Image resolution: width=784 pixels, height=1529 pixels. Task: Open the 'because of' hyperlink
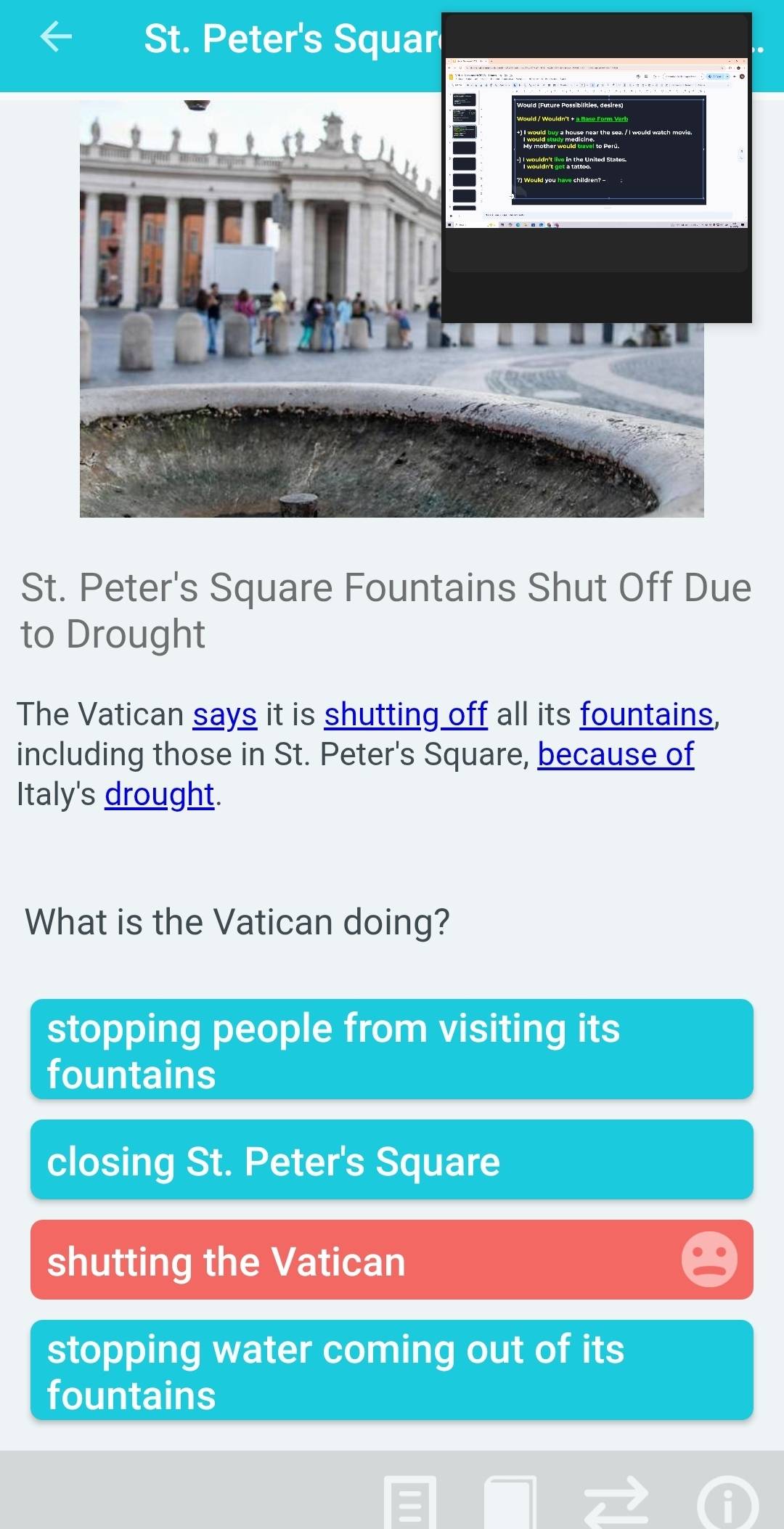click(x=614, y=755)
